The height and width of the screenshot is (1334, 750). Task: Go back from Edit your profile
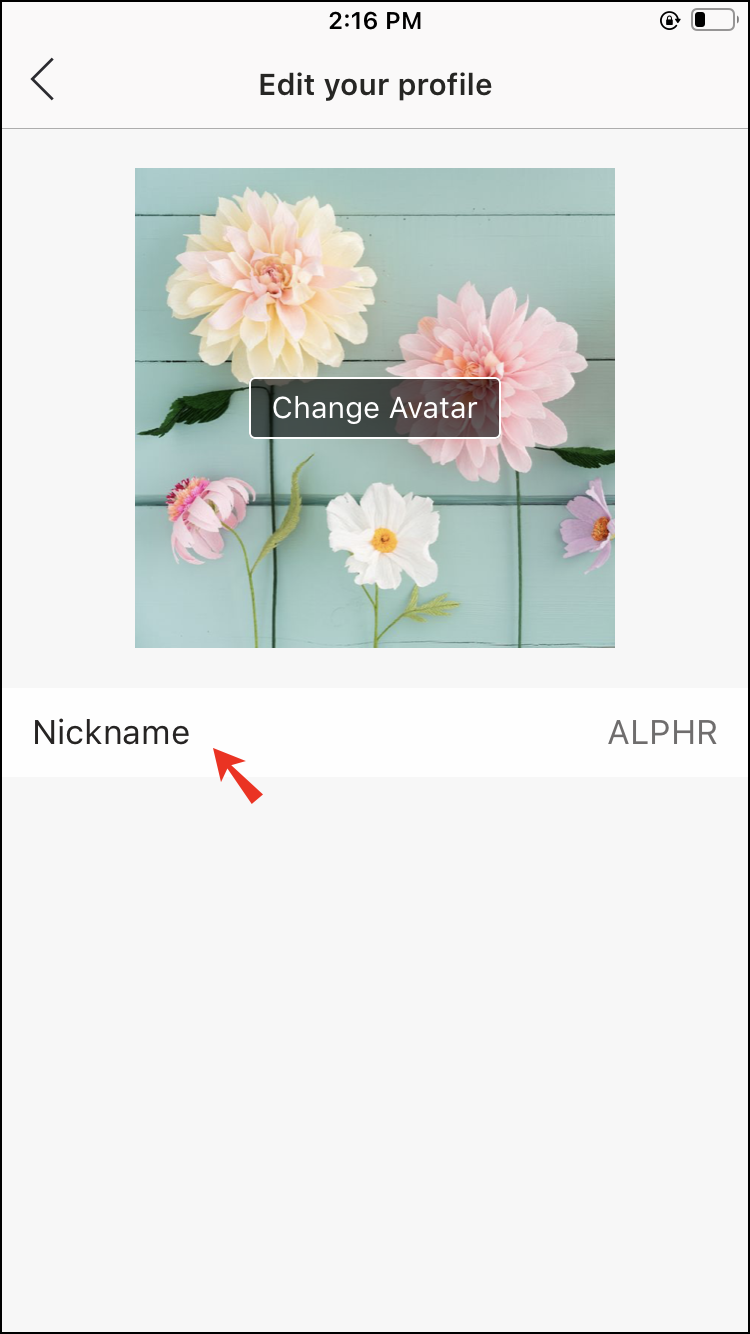point(42,80)
